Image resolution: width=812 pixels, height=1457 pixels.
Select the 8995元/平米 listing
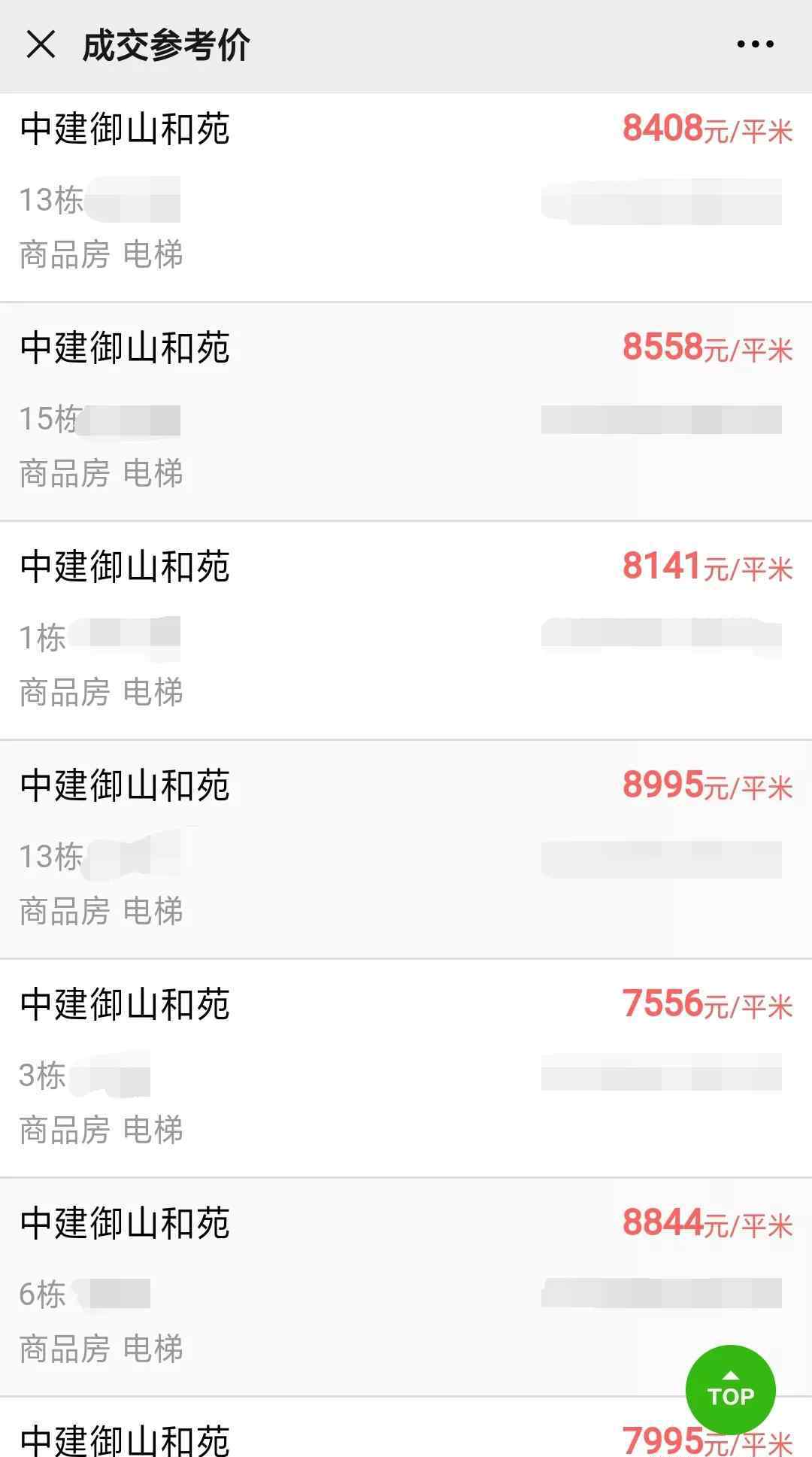pyautogui.click(x=406, y=849)
